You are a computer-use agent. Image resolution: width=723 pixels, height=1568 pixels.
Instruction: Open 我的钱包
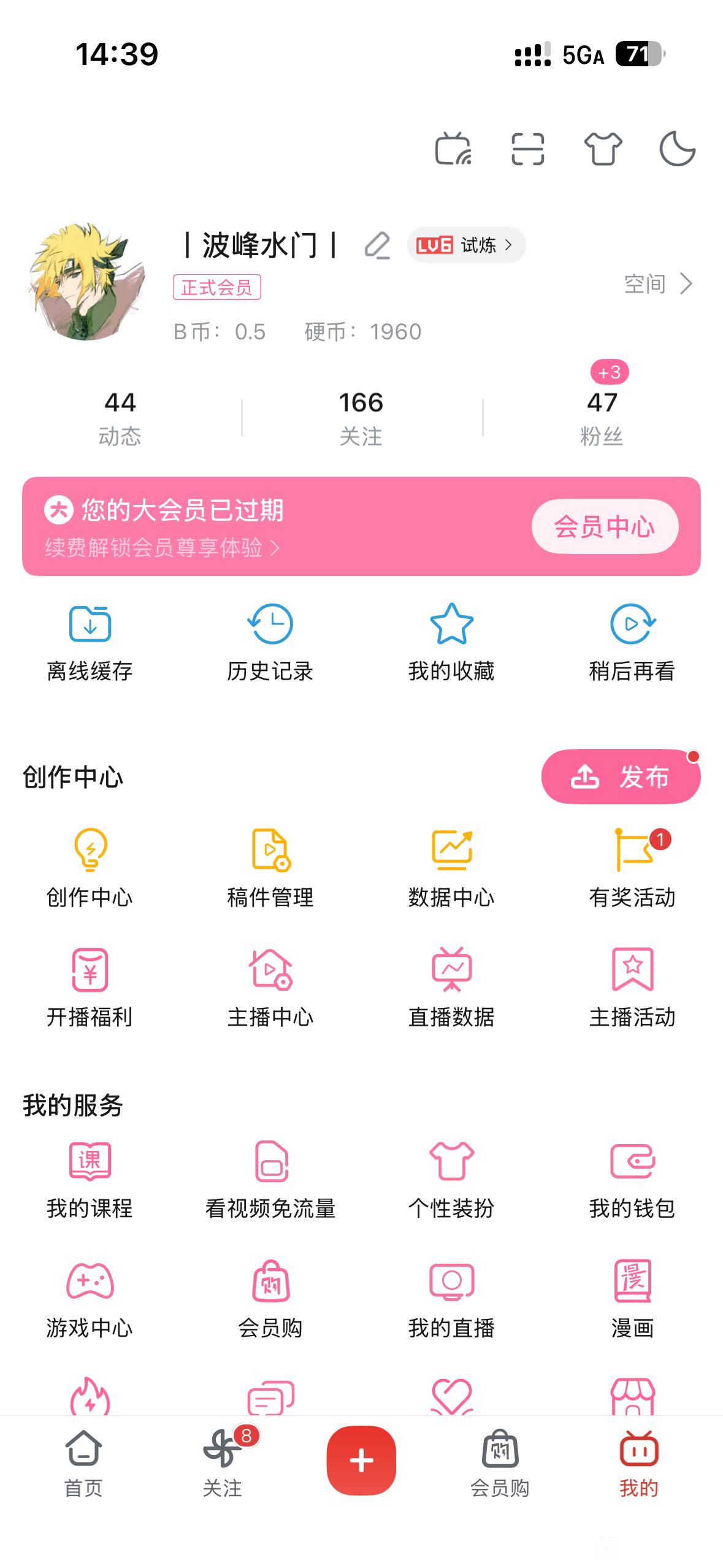pos(632,1179)
